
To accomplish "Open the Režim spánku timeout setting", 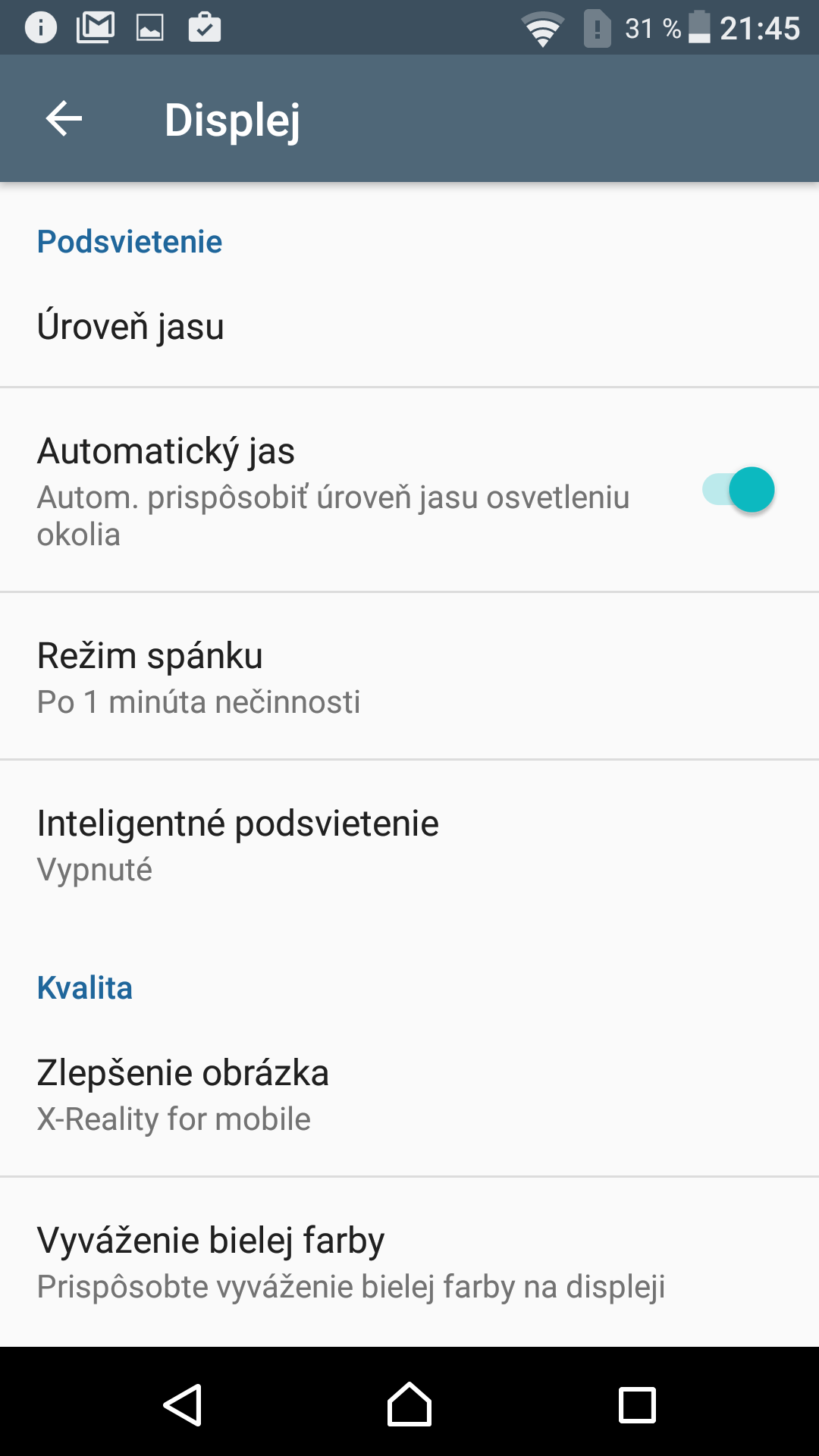I will point(409,676).
